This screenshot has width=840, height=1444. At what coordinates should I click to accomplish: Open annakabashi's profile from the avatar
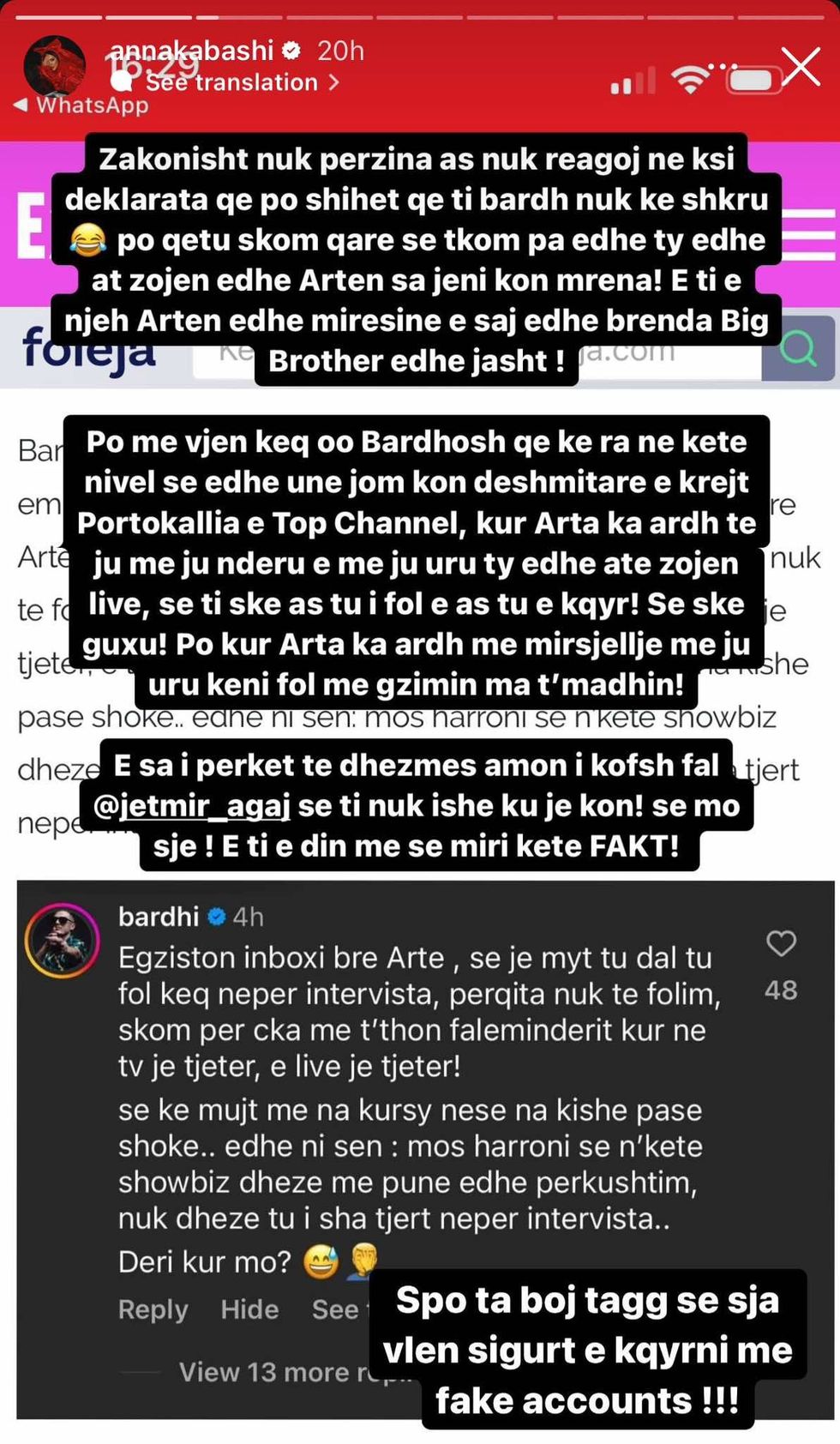click(x=54, y=67)
